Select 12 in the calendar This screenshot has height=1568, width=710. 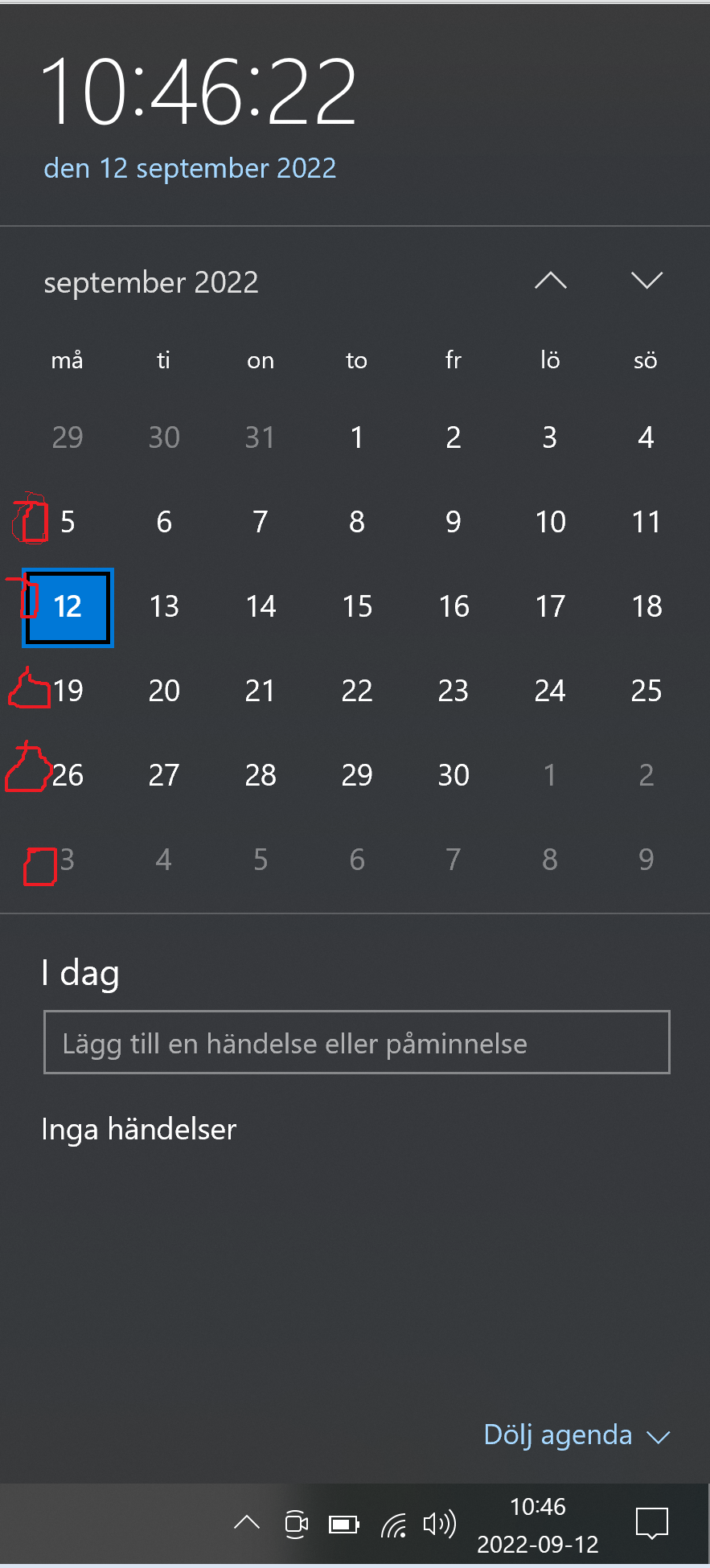(68, 607)
